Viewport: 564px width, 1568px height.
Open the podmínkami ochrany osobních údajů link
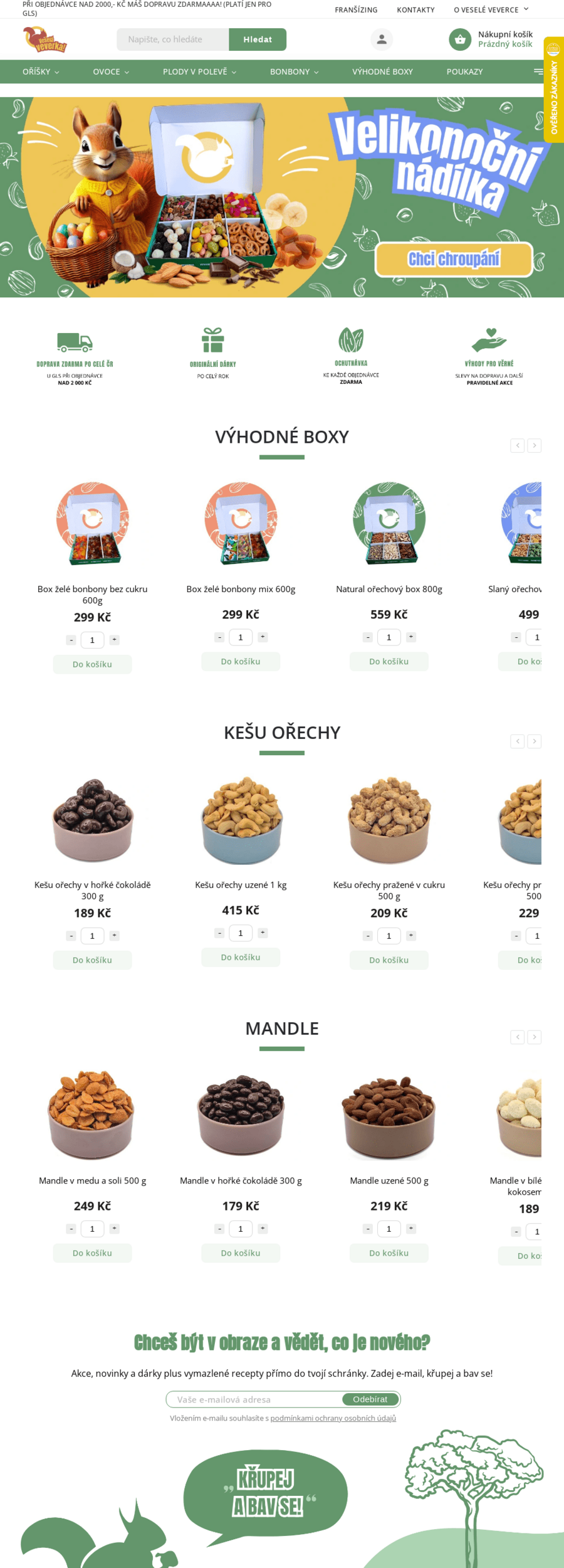[x=333, y=1418]
